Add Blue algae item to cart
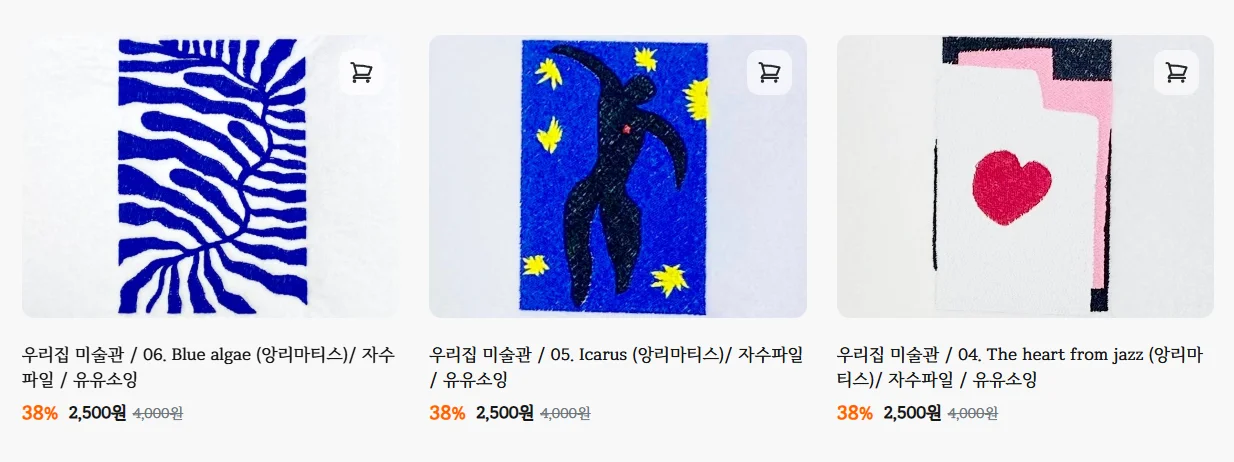This screenshot has width=1234, height=462. coord(361,73)
